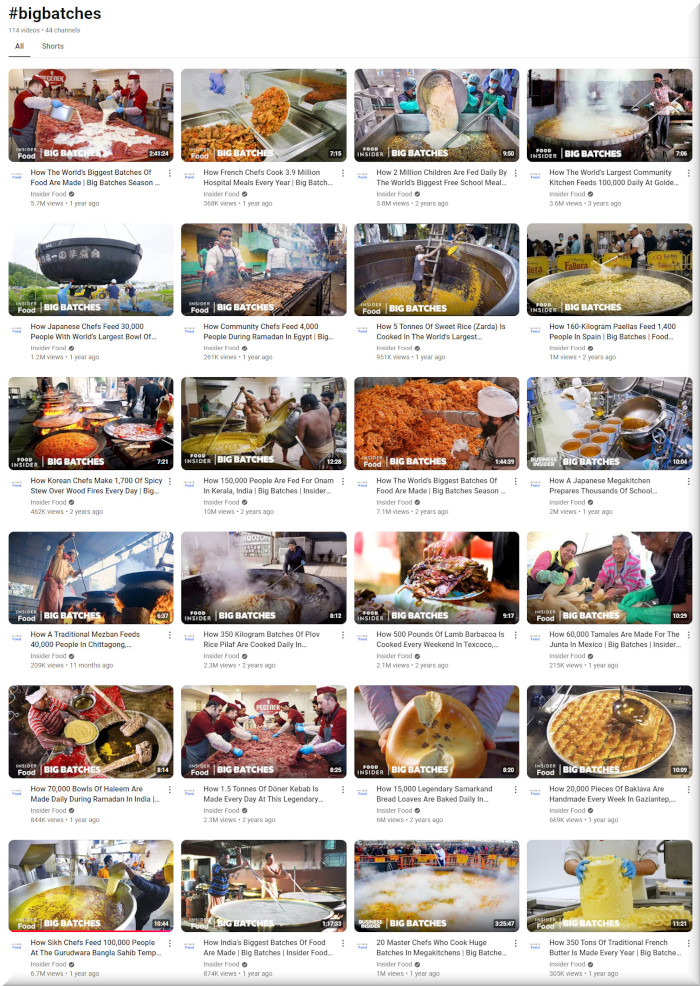This screenshot has height=986, width=700.
Task: Switch to the Shorts tab
Action: [52, 46]
